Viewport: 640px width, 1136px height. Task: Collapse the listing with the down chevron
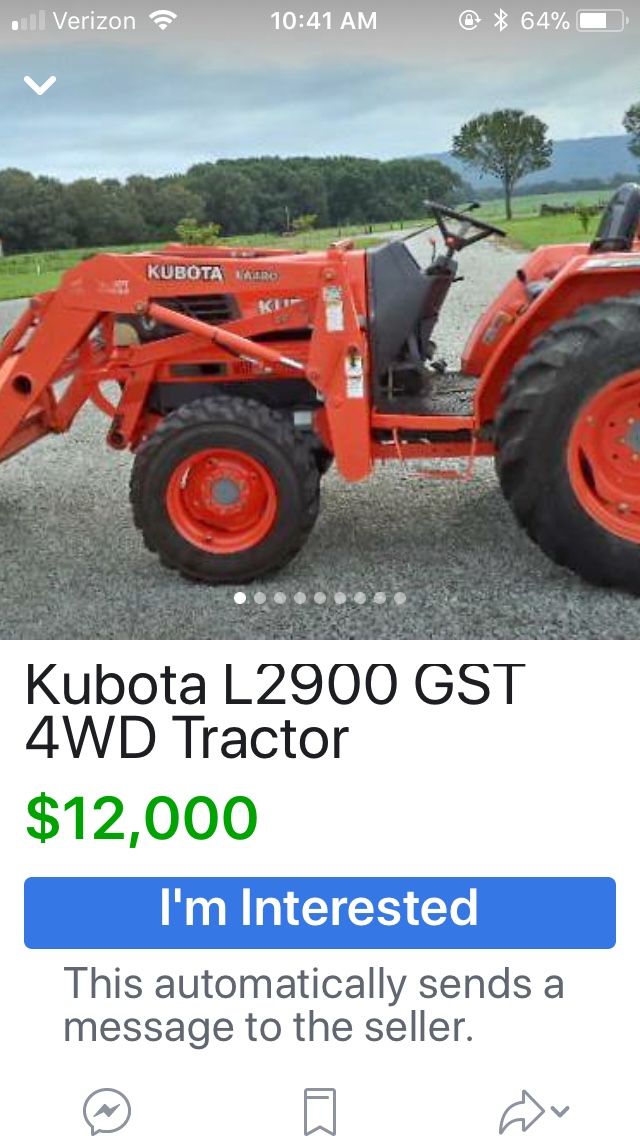coord(40,85)
